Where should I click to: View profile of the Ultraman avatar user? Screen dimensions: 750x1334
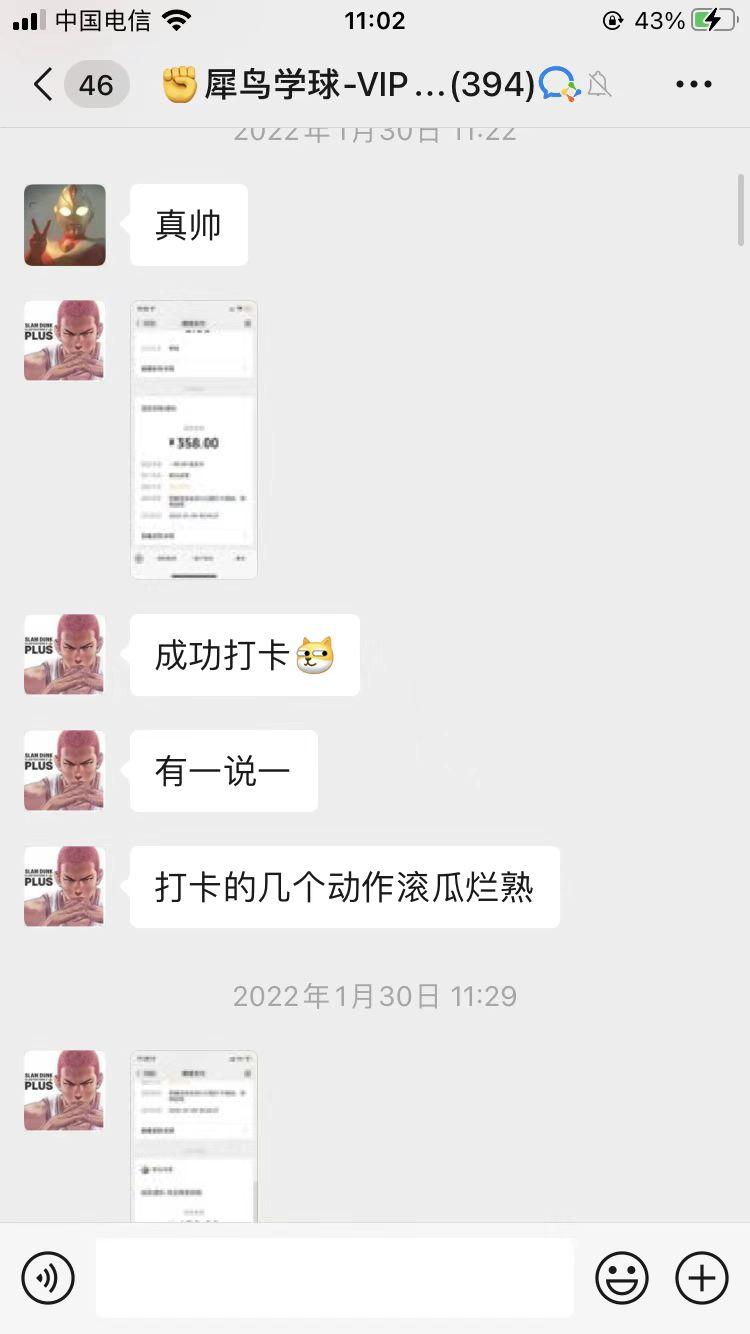coord(65,225)
